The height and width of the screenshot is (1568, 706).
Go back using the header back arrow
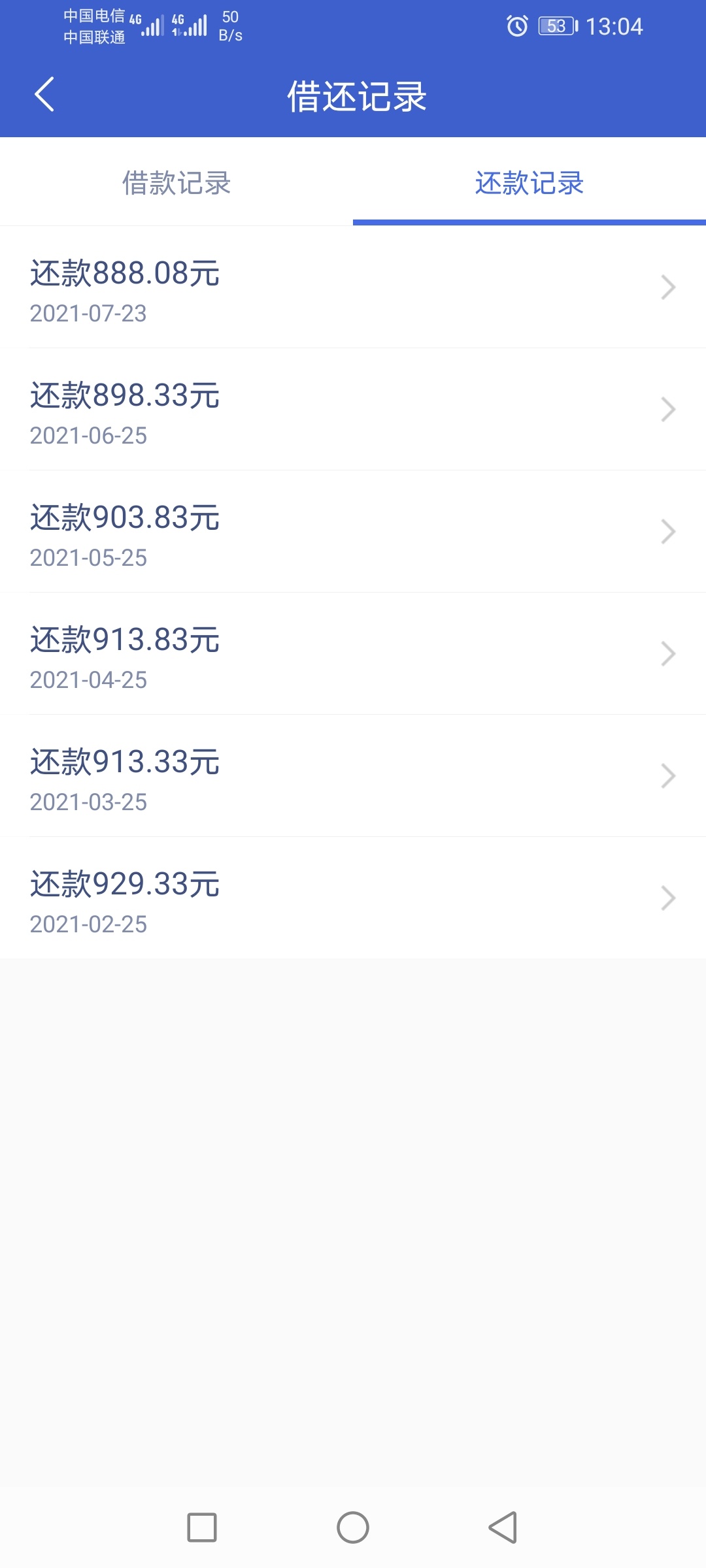point(44,95)
